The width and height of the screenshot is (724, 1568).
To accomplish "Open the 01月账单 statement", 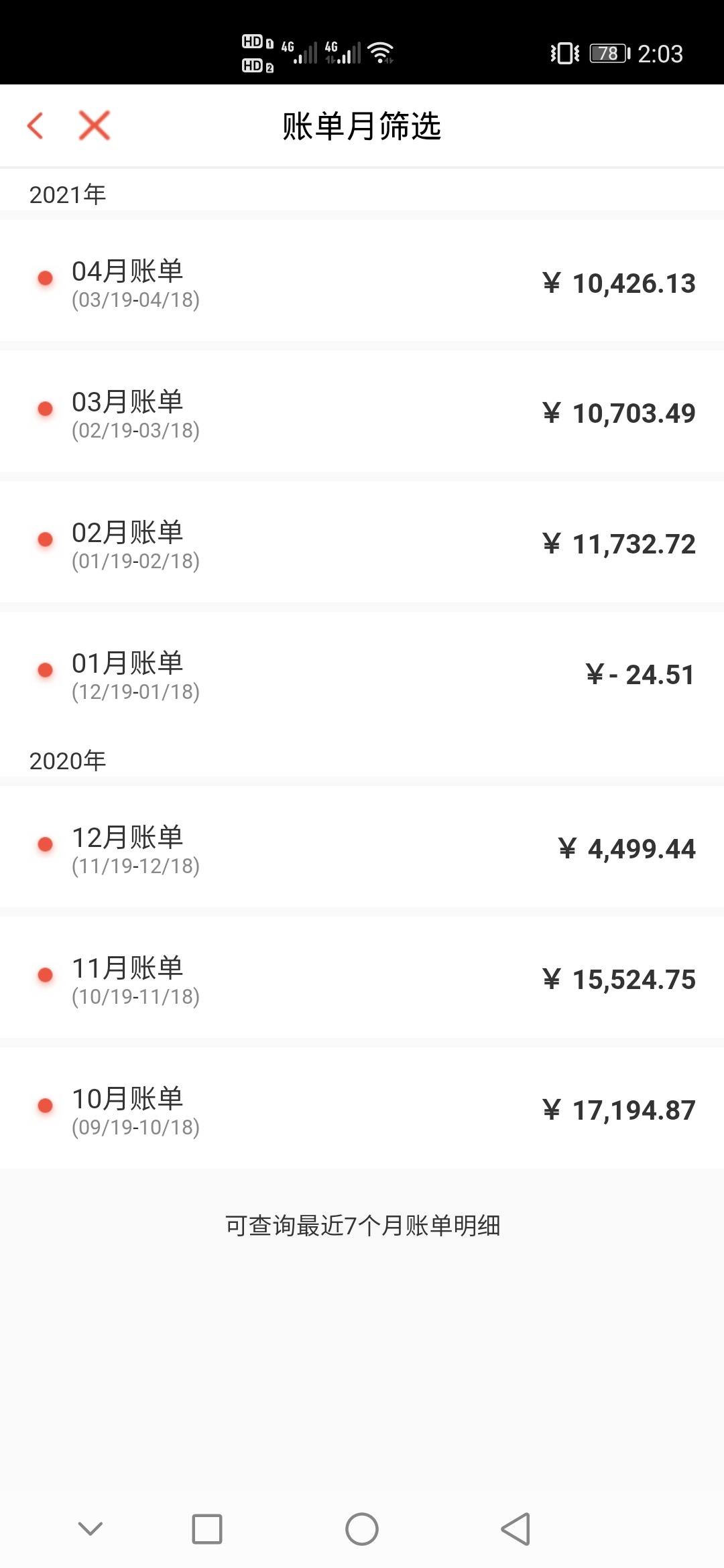I will point(362,673).
